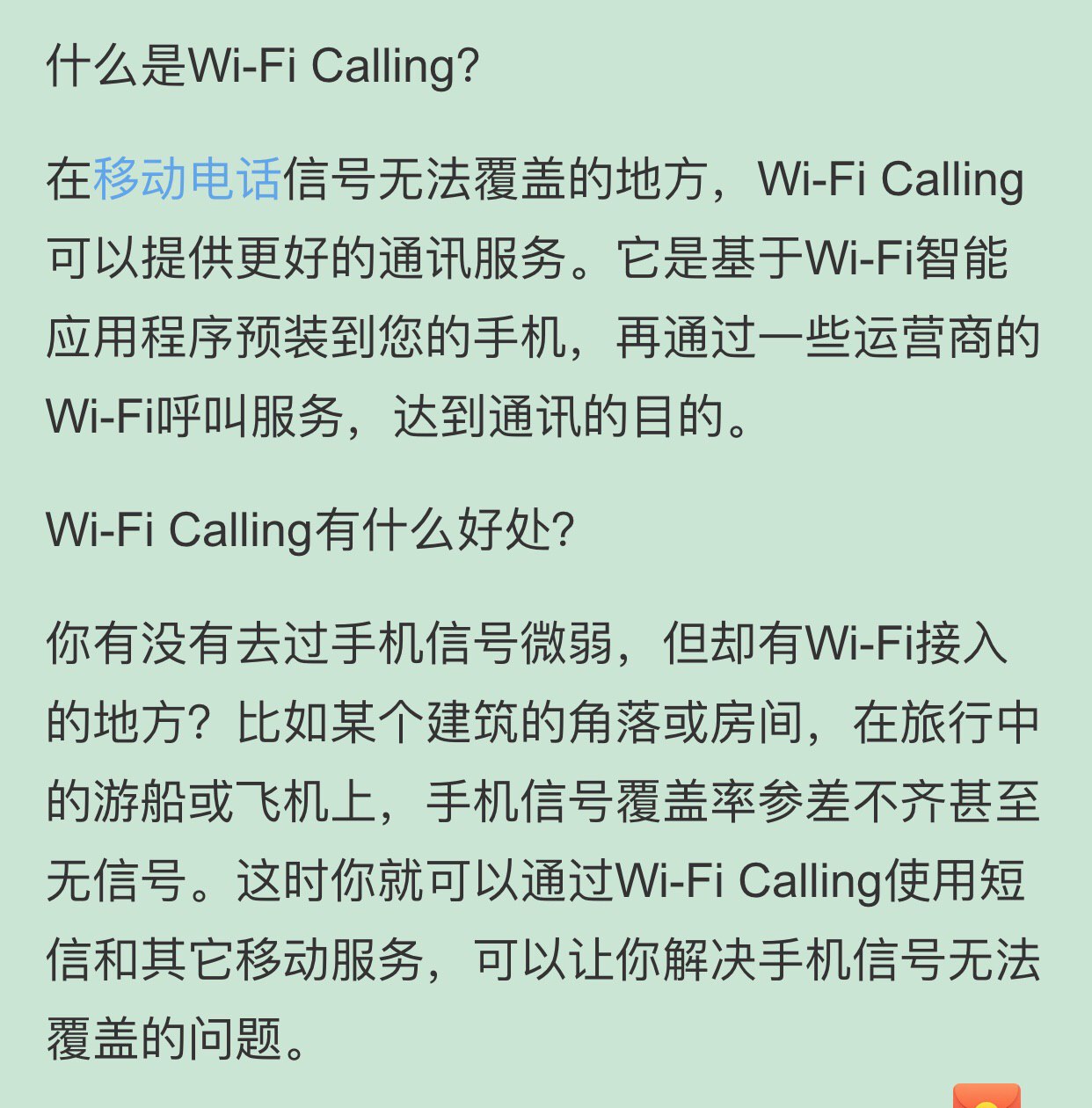
Task: Open the 移动电话 blue link
Action: pyautogui.click(x=186, y=179)
